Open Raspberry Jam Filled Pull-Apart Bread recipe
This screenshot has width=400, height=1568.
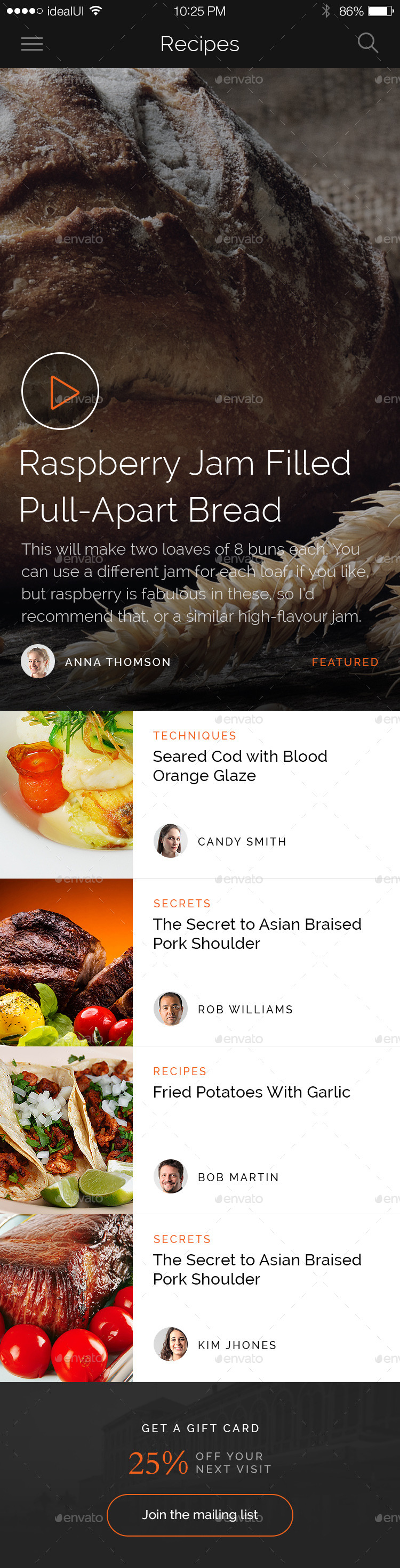[x=185, y=486]
